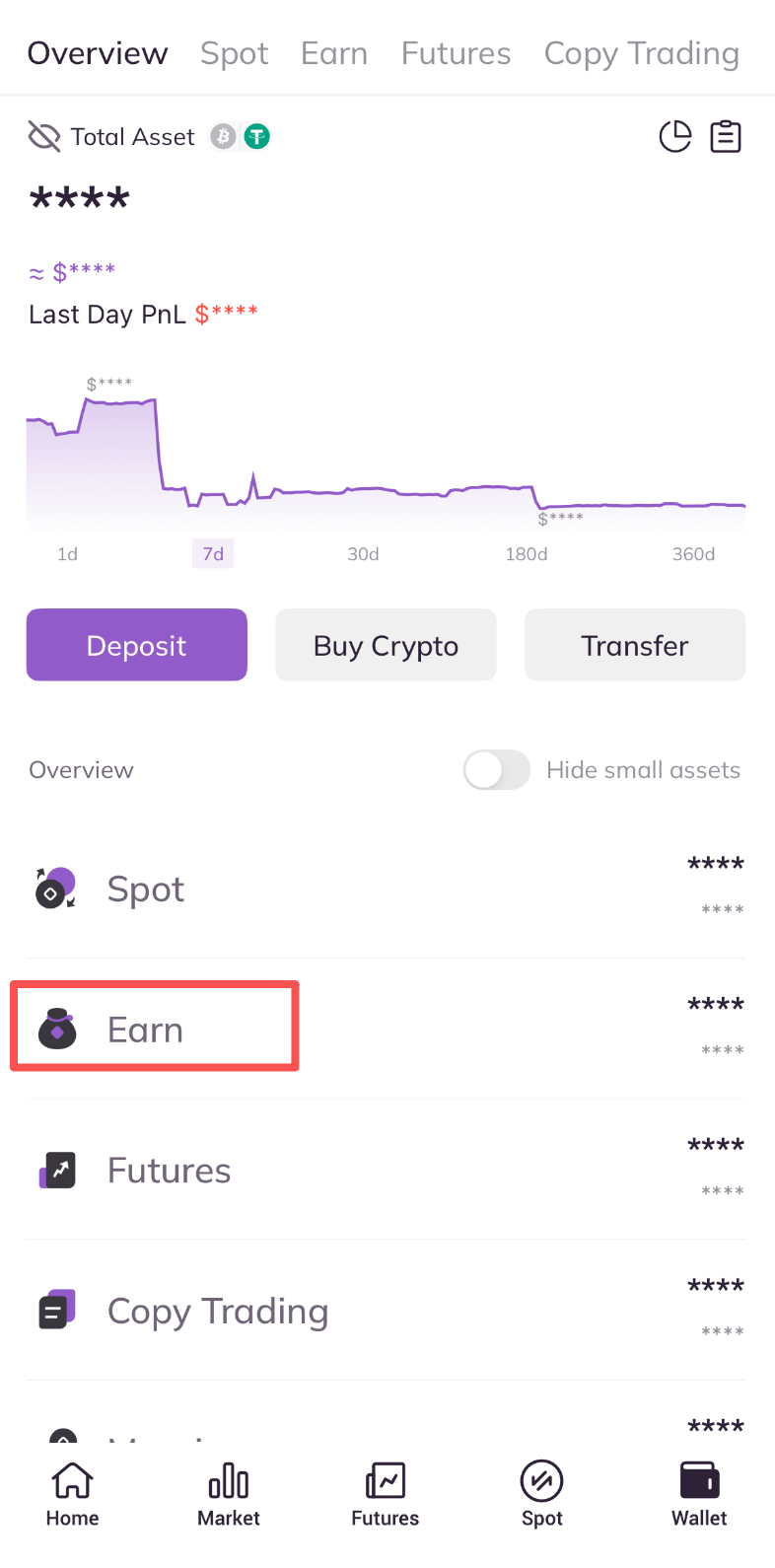Viewport: 775px width, 1568px height.
Task: Select the 30d chart range
Action: click(x=363, y=554)
